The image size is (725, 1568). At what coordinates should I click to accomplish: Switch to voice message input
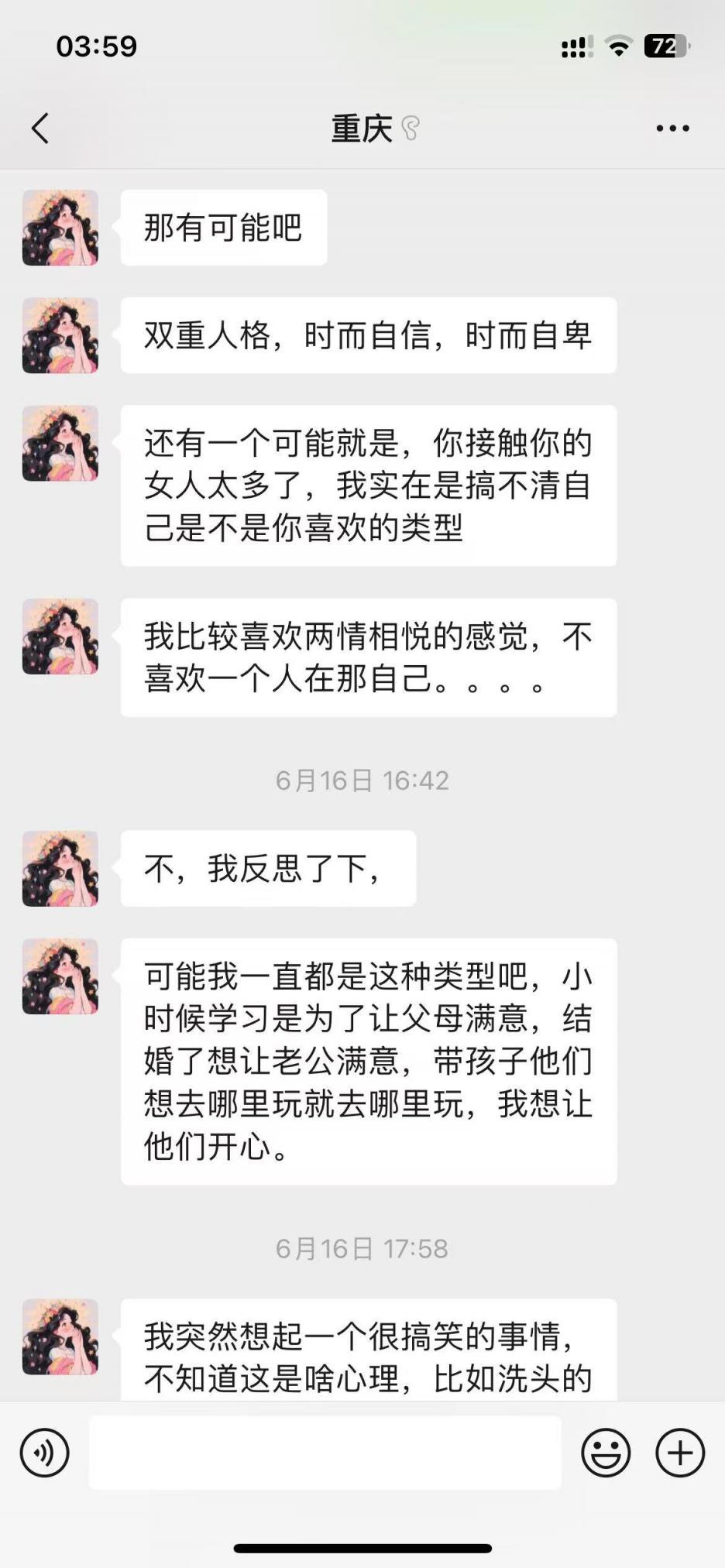tap(45, 1453)
